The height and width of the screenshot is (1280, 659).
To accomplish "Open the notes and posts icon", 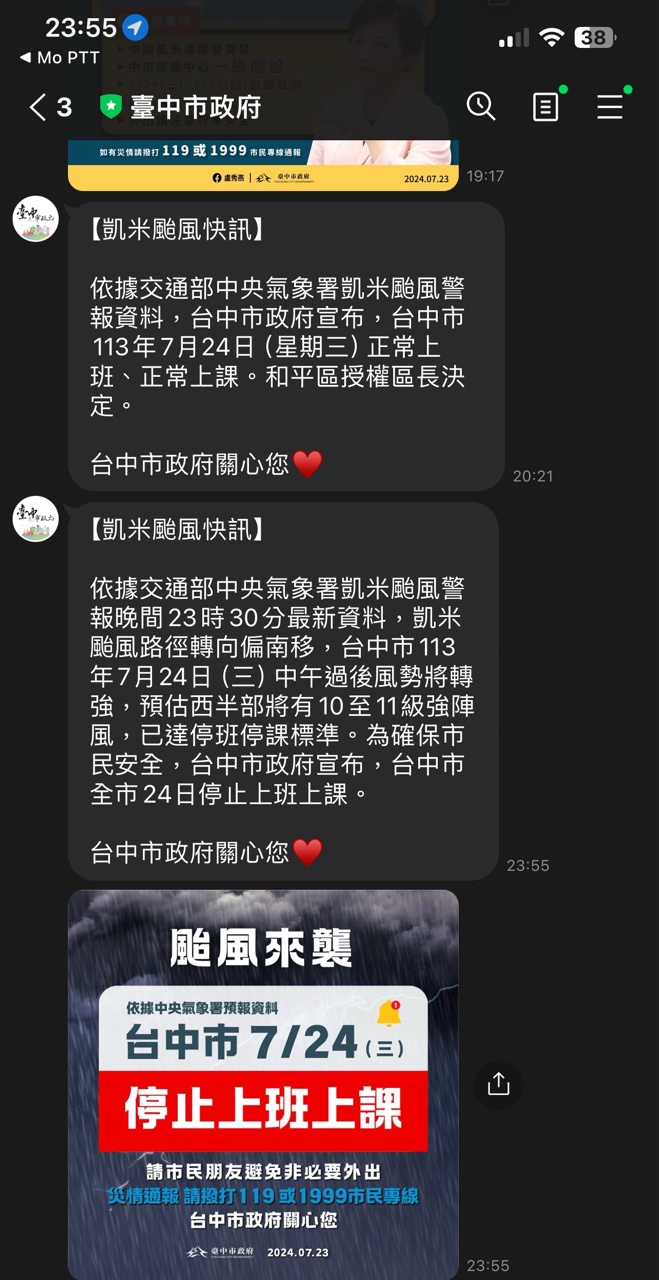I will (x=546, y=107).
